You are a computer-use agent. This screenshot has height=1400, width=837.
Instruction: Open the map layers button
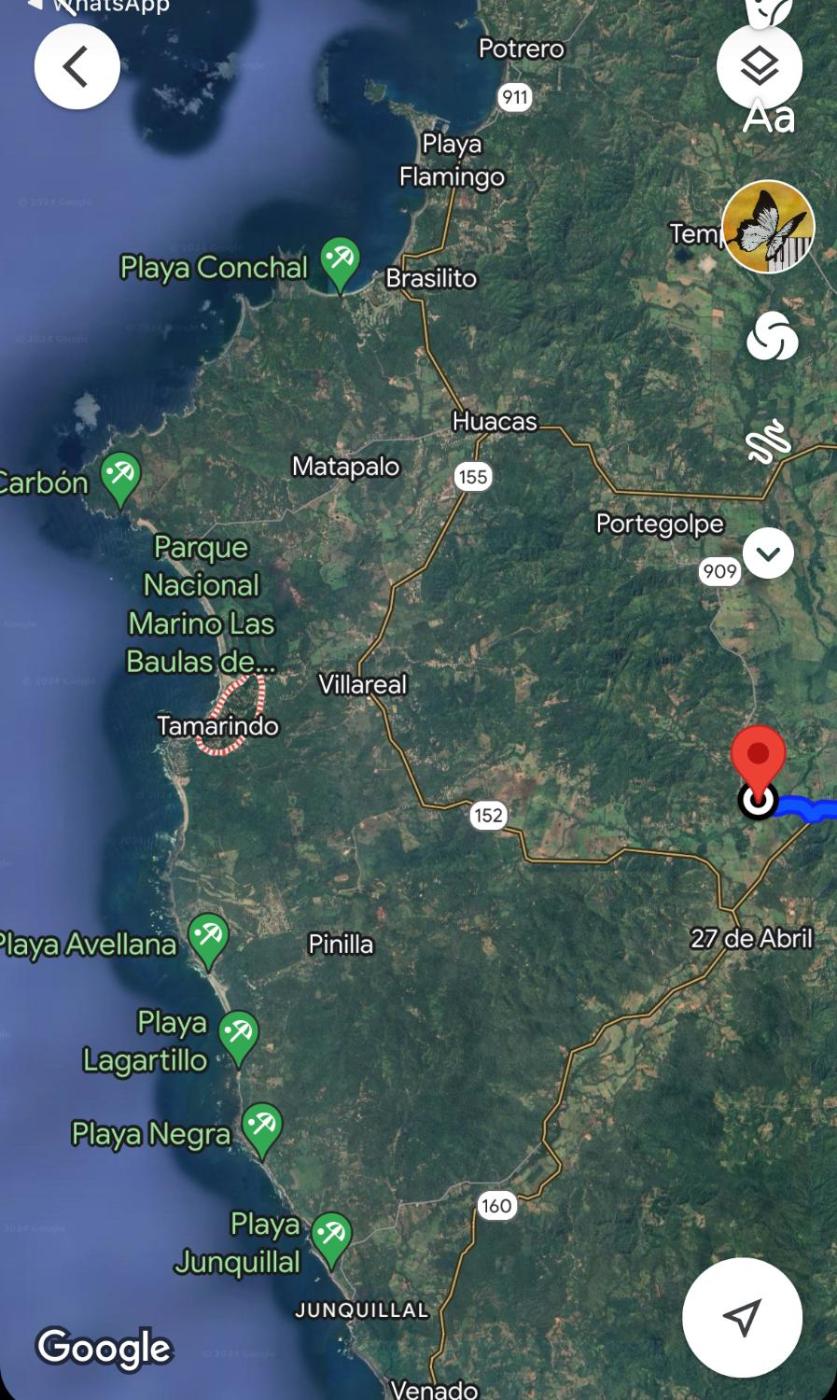click(759, 67)
